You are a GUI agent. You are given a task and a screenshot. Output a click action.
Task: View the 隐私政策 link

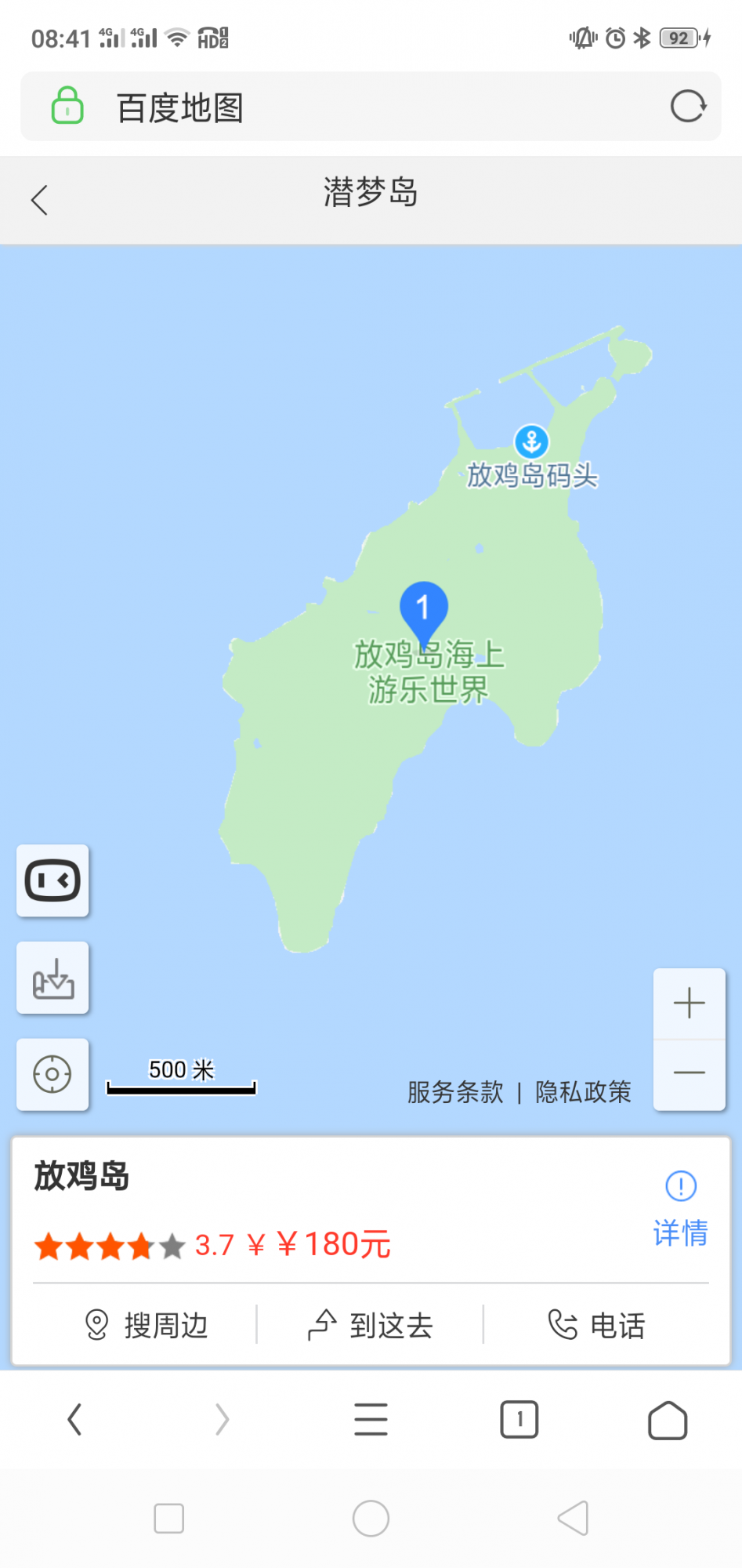pyautogui.click(x=583, y=1092)
